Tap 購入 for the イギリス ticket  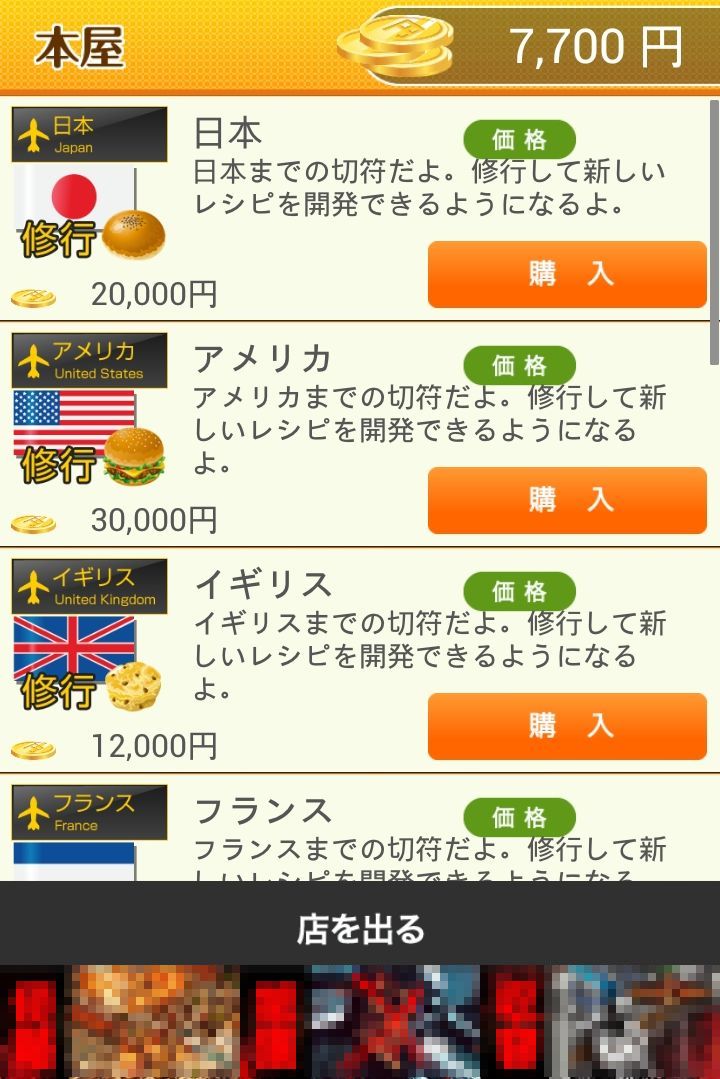(x=567, y=726)
